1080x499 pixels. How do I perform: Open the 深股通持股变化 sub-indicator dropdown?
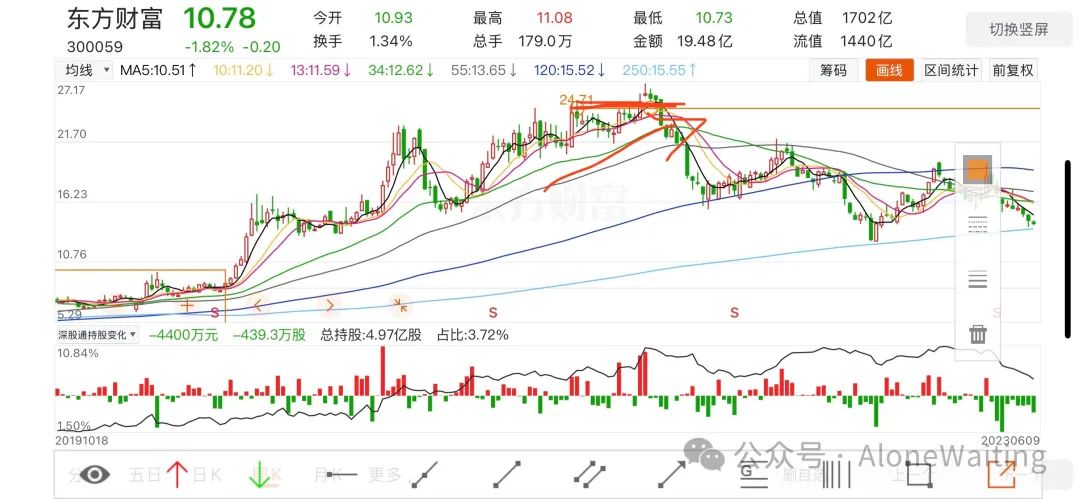(x=97, y=335)
